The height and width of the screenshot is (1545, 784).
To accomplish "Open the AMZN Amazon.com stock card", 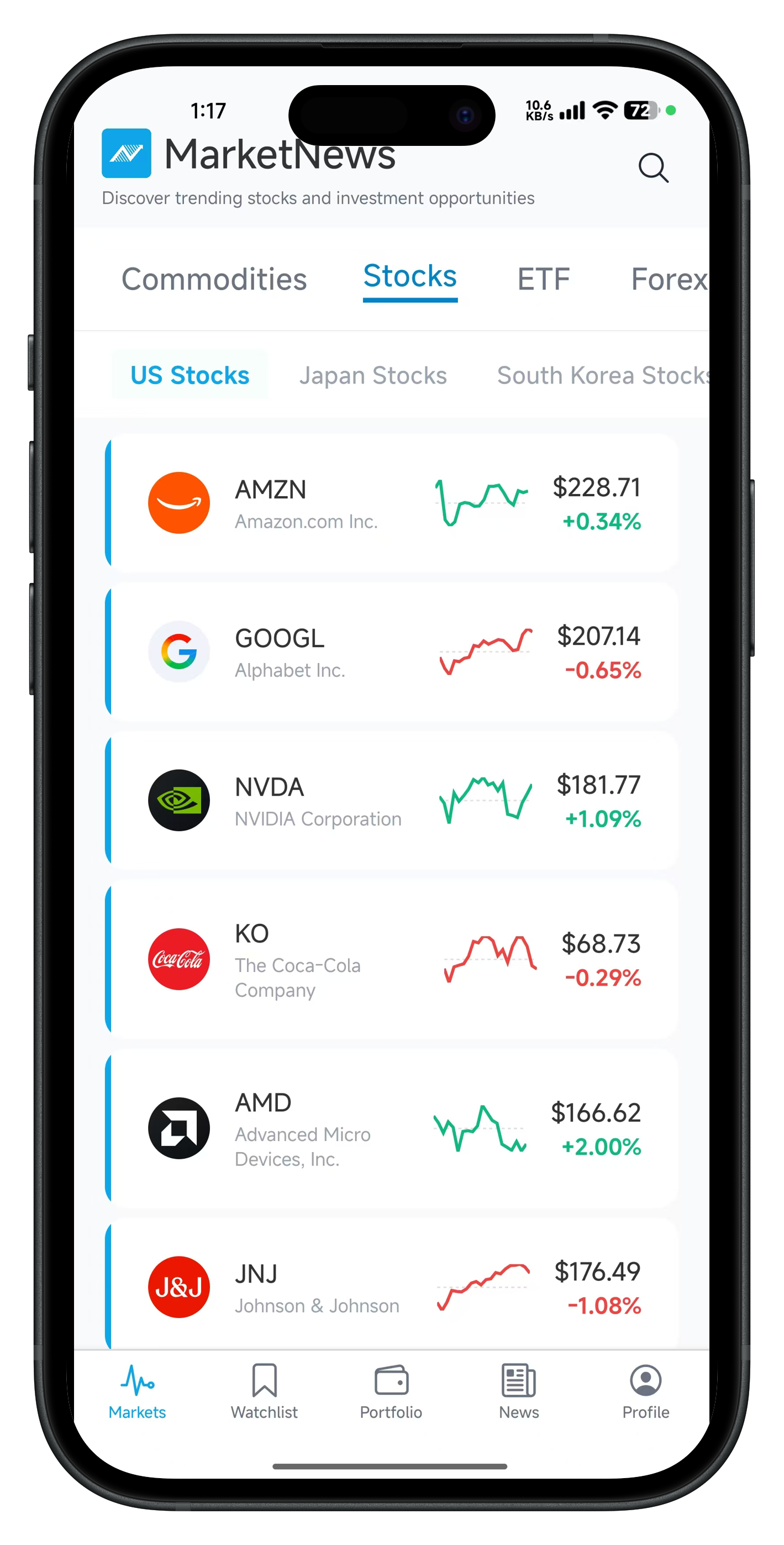I will [393, 503].
